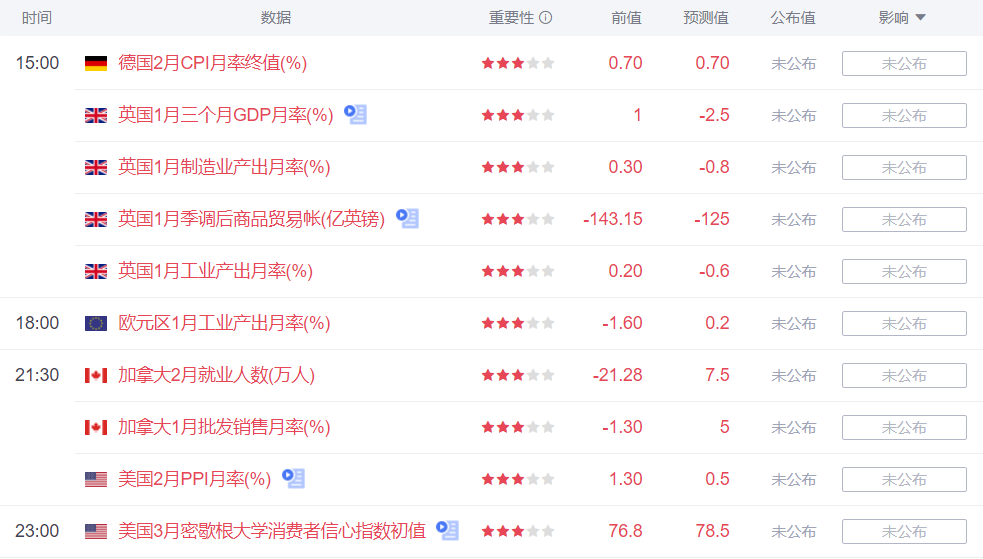Tap the interpretation icon next to 密歇根大学消费者信心指数初值
Screen dimensions: 983x559
[448, 530]
